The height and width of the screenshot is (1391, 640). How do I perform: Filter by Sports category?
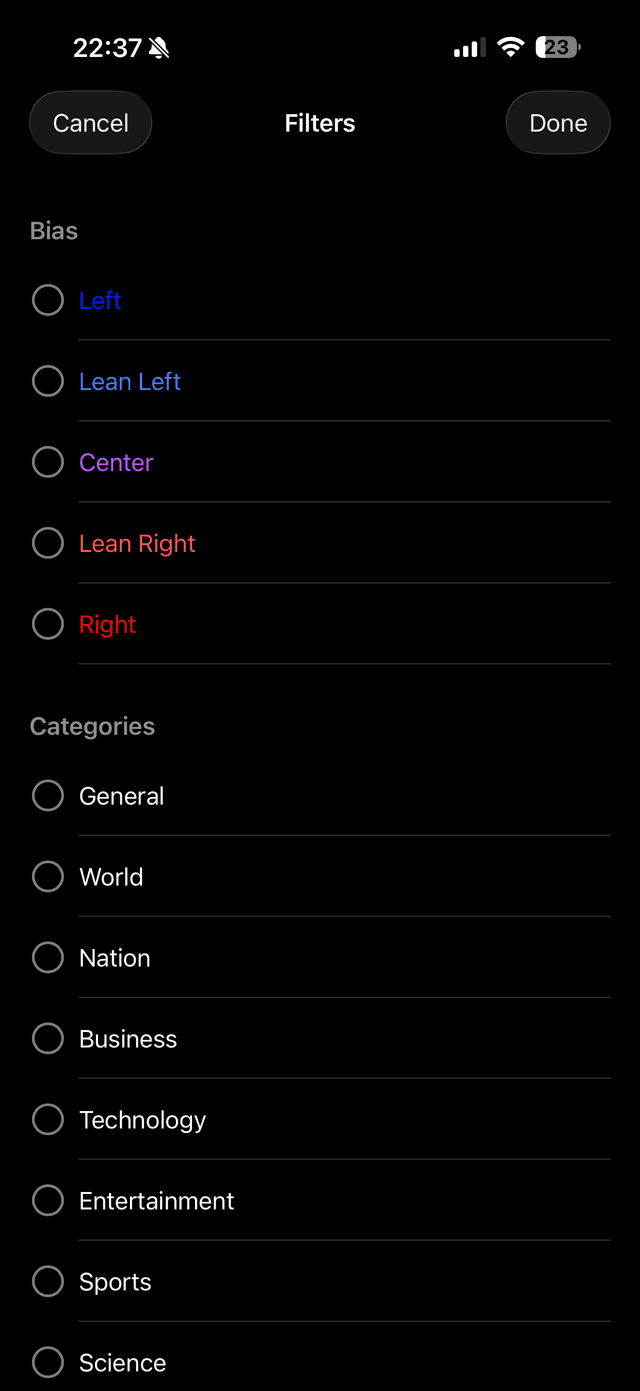[x=48, y=1282]
